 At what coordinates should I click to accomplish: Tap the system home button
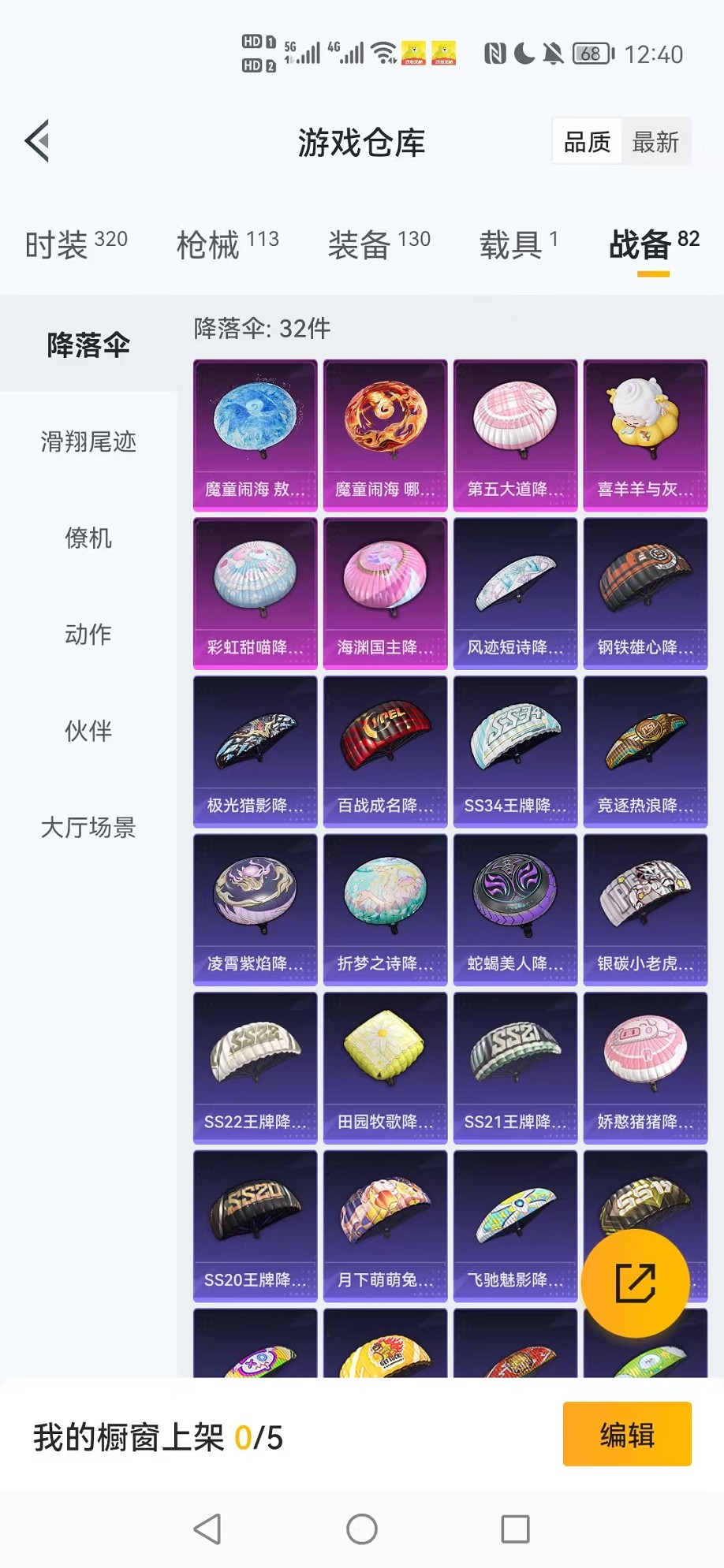pos(362,1529)
